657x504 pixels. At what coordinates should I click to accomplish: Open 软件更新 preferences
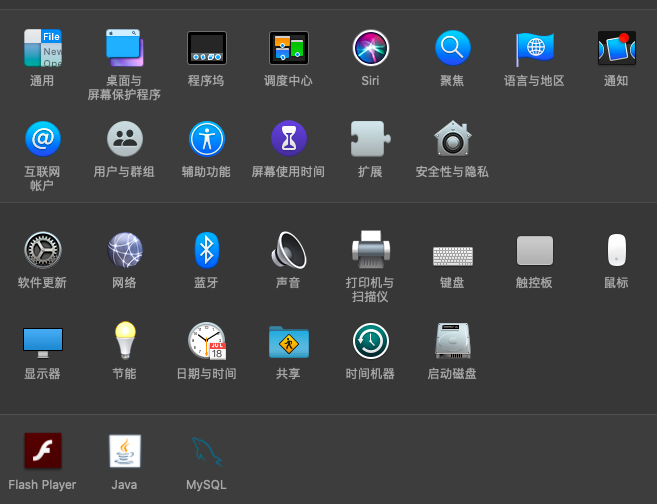point(42,250)
